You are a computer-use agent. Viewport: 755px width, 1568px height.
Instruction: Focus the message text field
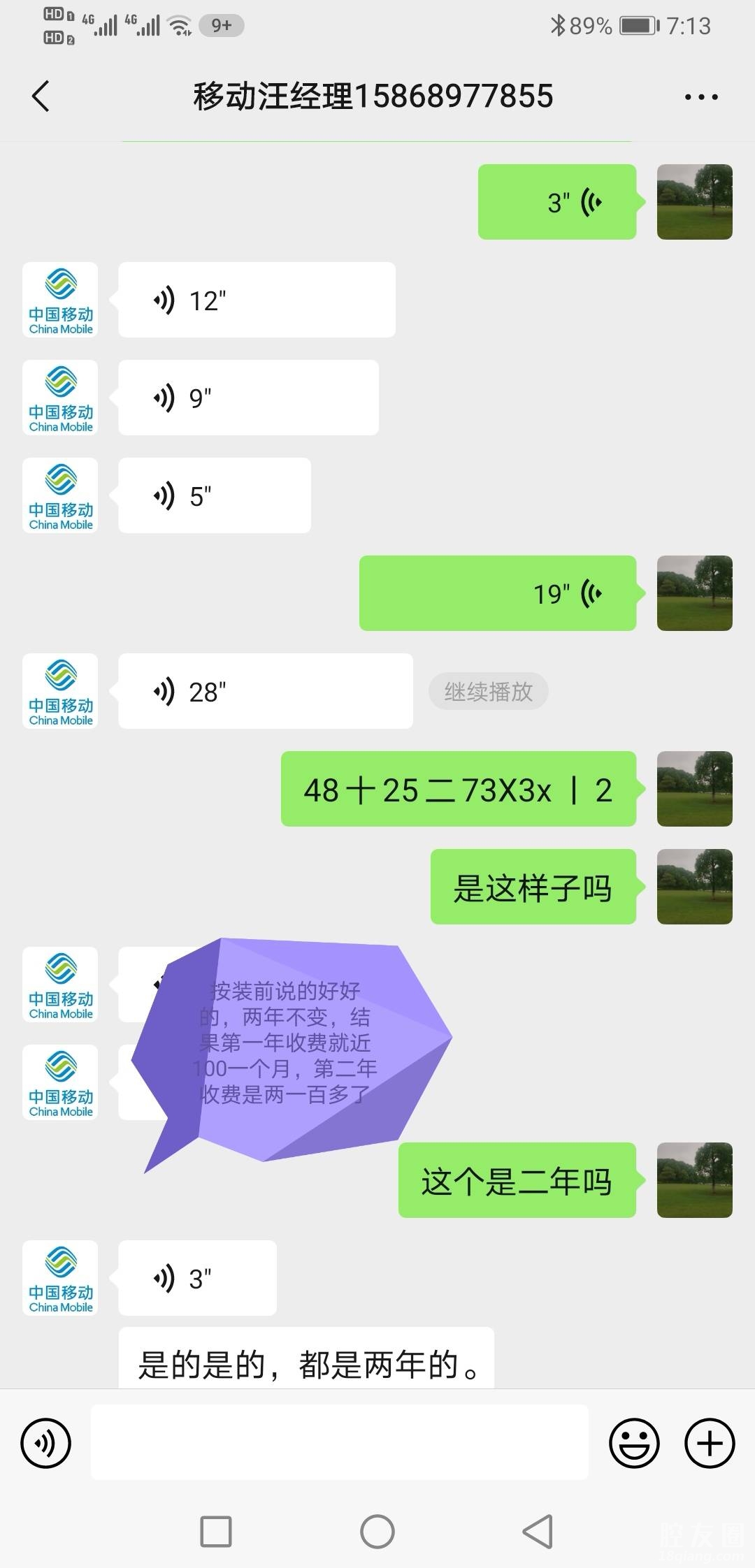(x=339, y=1444)
